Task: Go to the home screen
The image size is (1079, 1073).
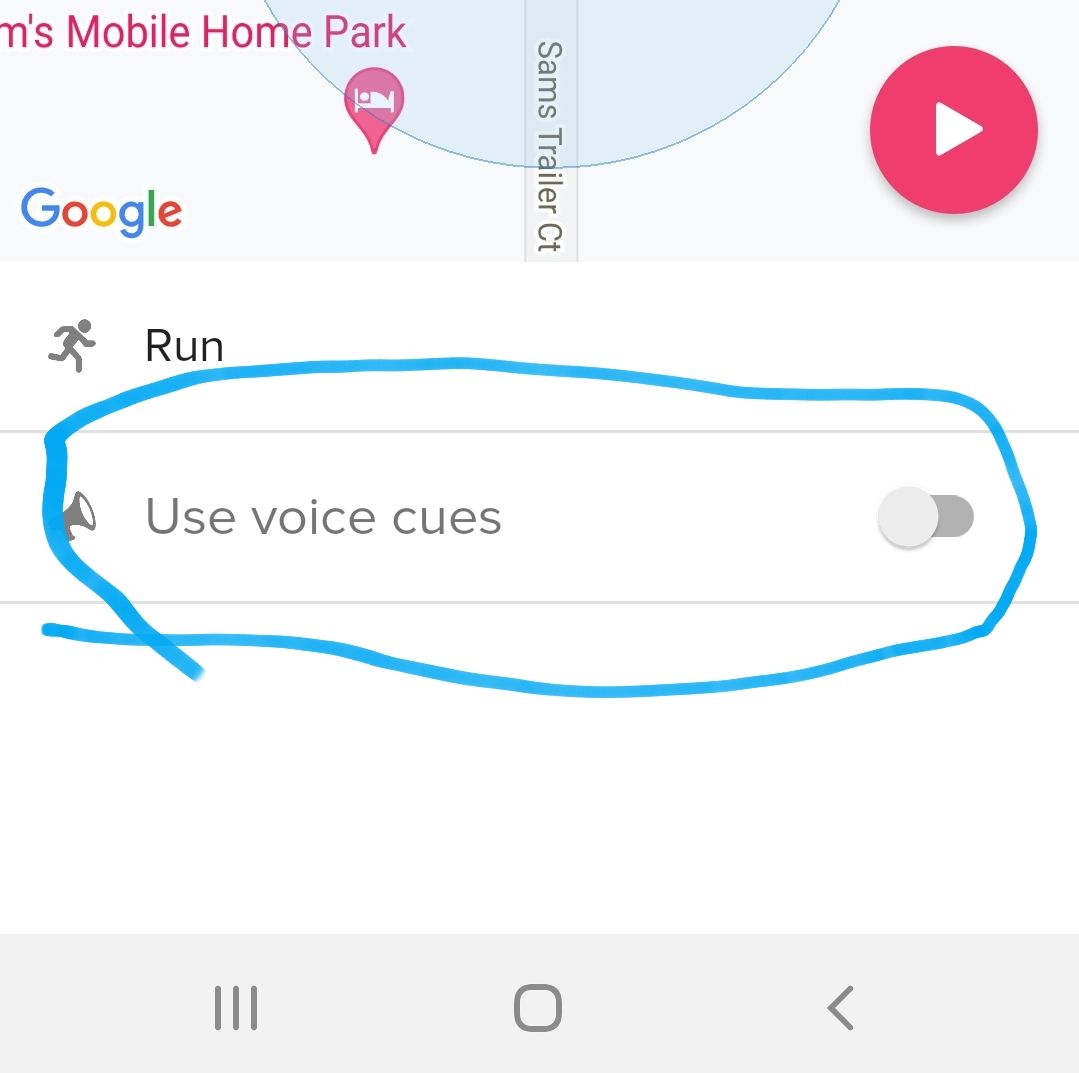Action: (x=538, y=1007)
